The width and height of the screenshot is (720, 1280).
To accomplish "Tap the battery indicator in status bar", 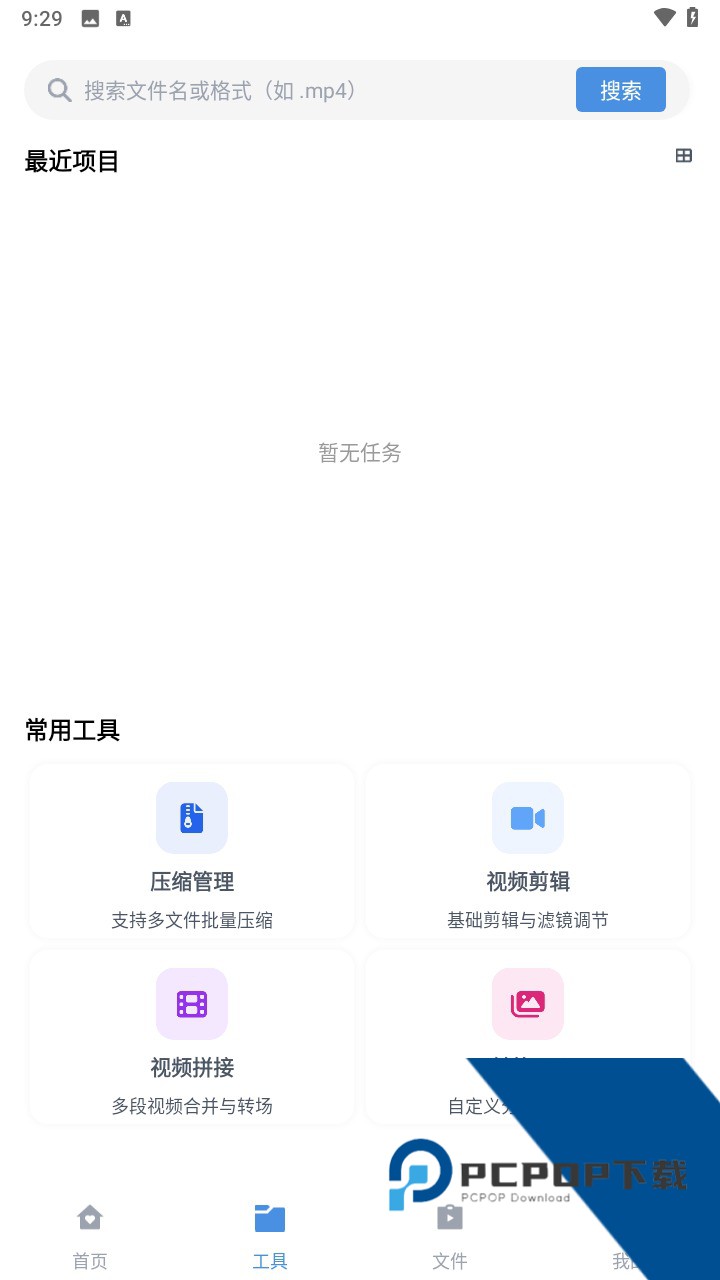I will click(x=695, y=17).
